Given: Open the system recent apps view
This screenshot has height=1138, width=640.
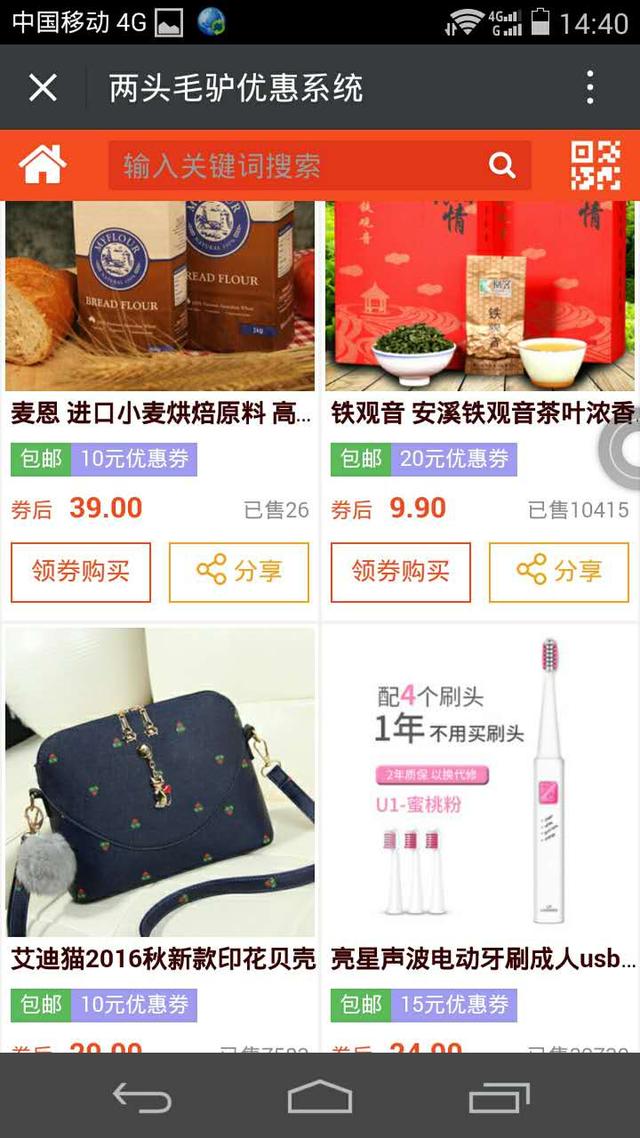Looking at the screenshot, I should 499,1096.
